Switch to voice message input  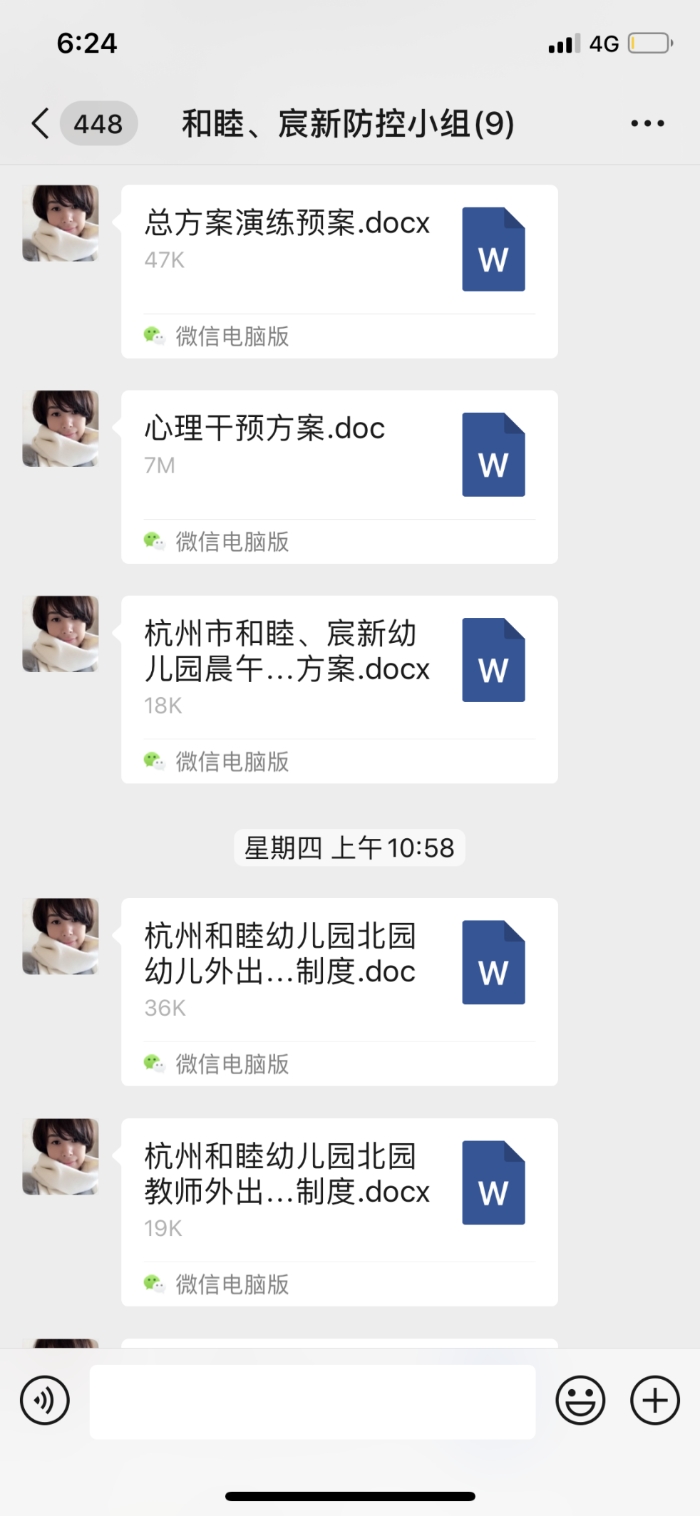[x=45, y=1400]
